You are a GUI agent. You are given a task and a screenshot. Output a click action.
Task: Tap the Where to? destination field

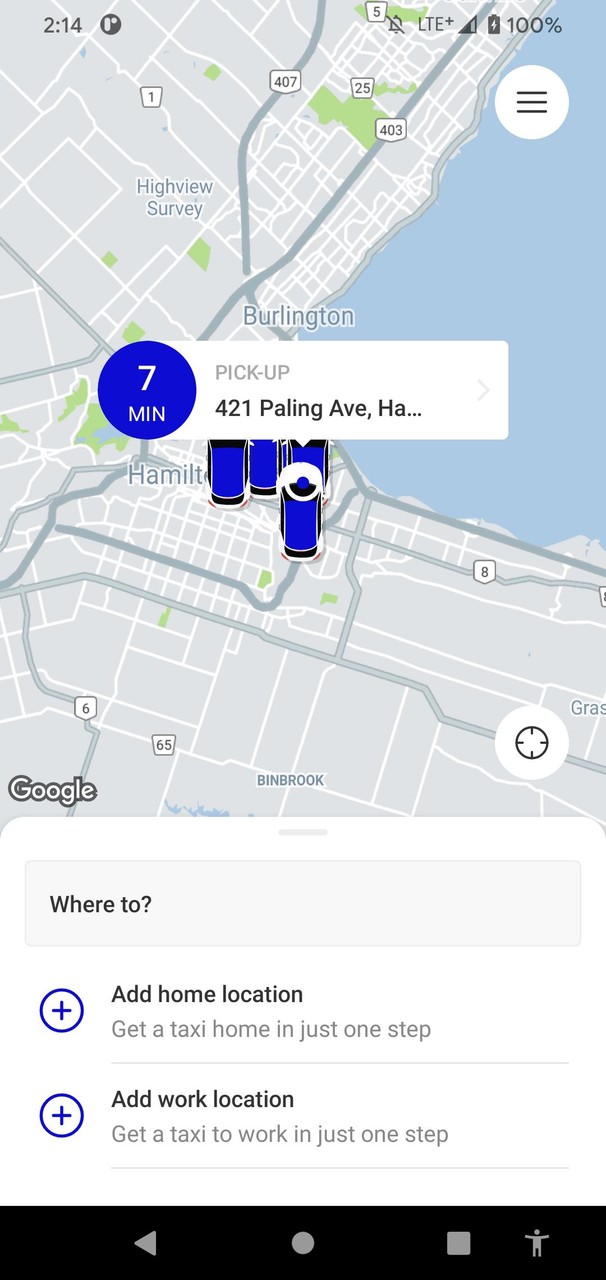point(302,904)
